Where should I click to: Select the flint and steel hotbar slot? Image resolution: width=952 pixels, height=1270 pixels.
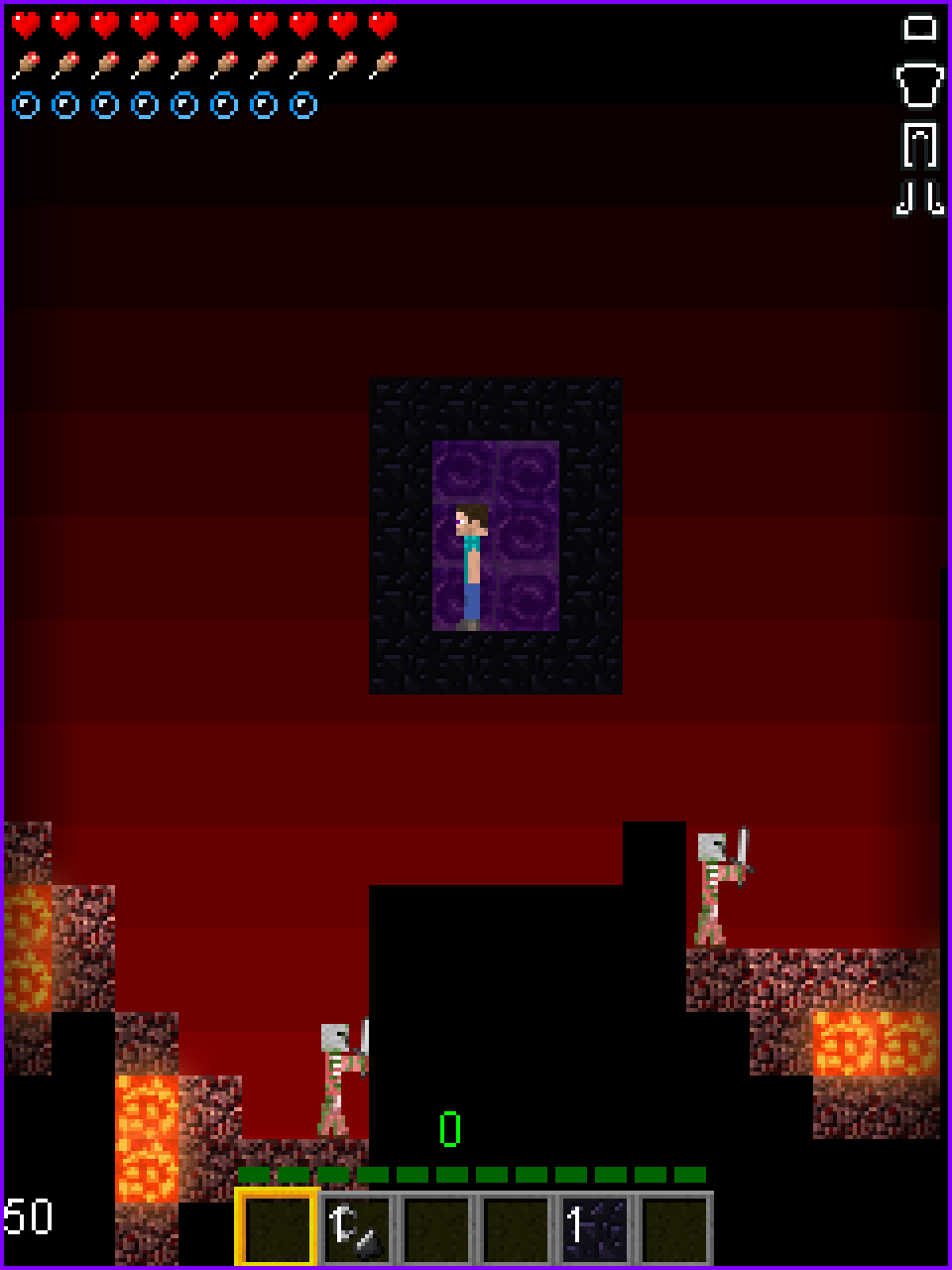coord(356,1228)
